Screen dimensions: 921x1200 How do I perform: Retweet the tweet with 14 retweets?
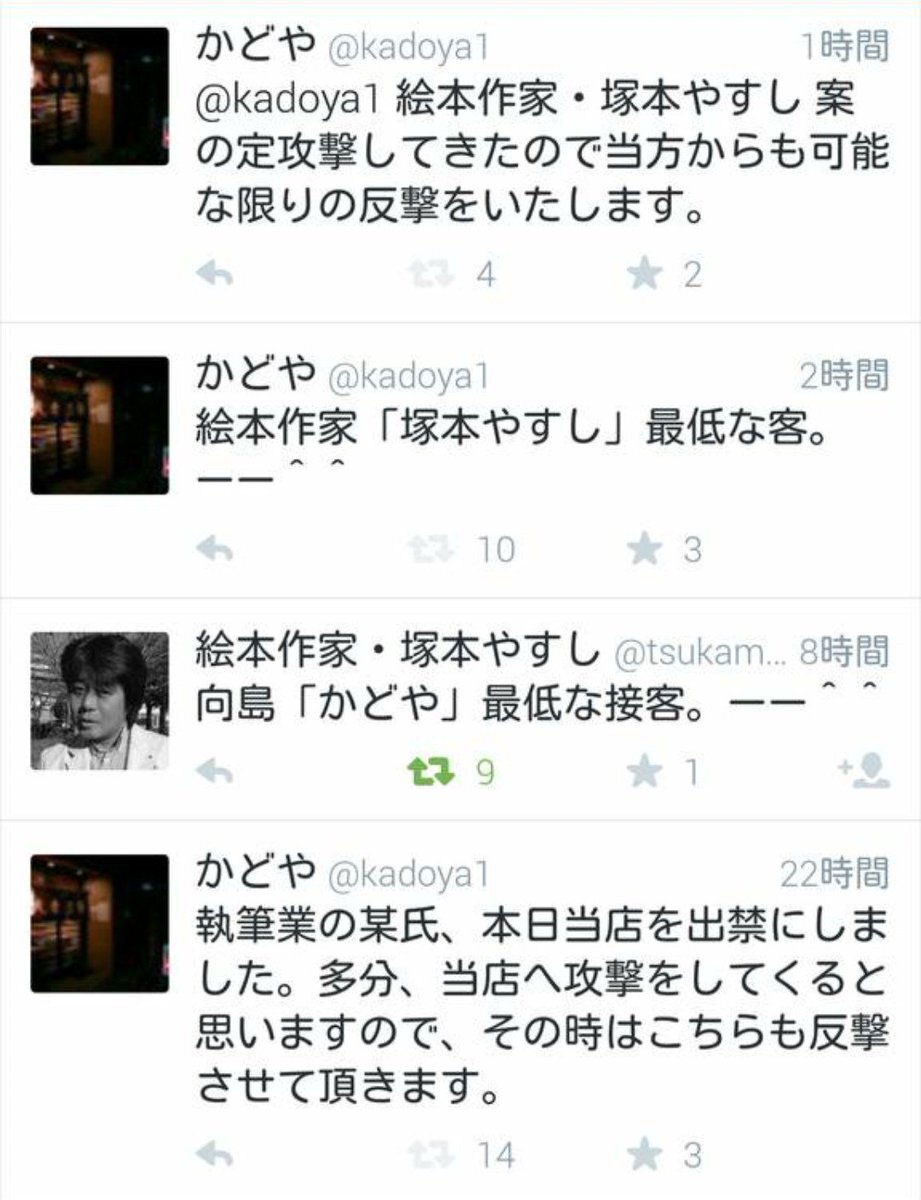click(432, 1154)
